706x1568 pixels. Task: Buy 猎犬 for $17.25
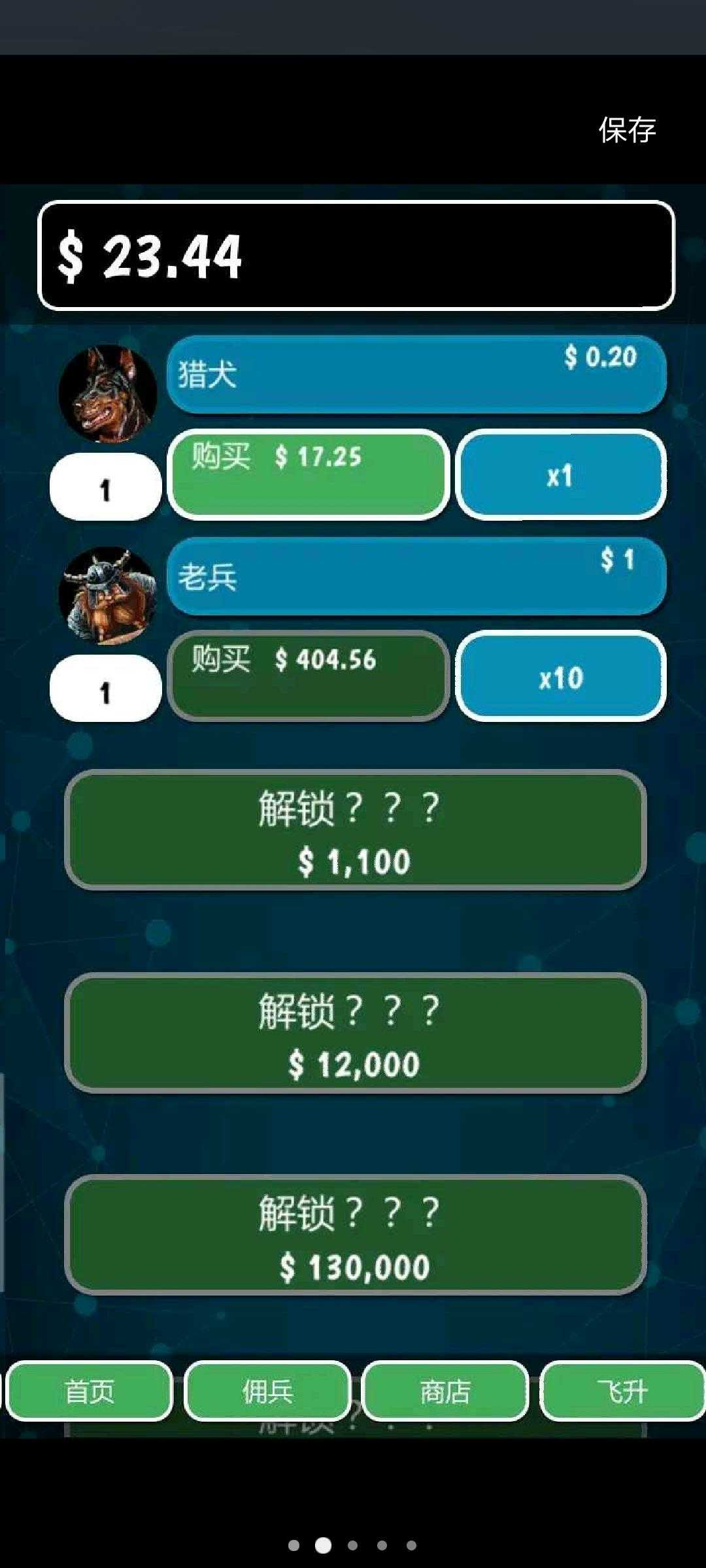click(309, 475)
